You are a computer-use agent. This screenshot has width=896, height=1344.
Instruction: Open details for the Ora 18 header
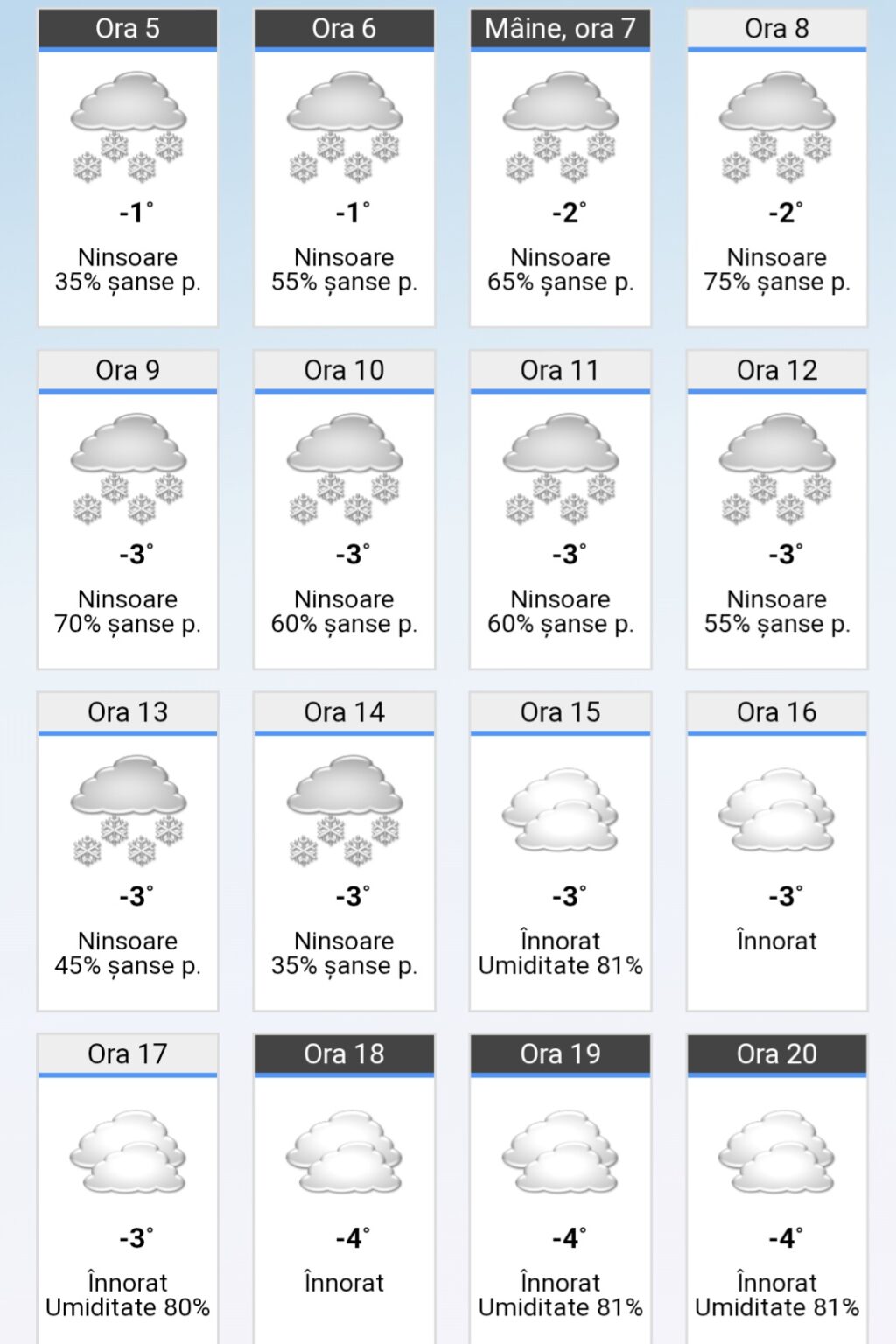(344, 1054)
